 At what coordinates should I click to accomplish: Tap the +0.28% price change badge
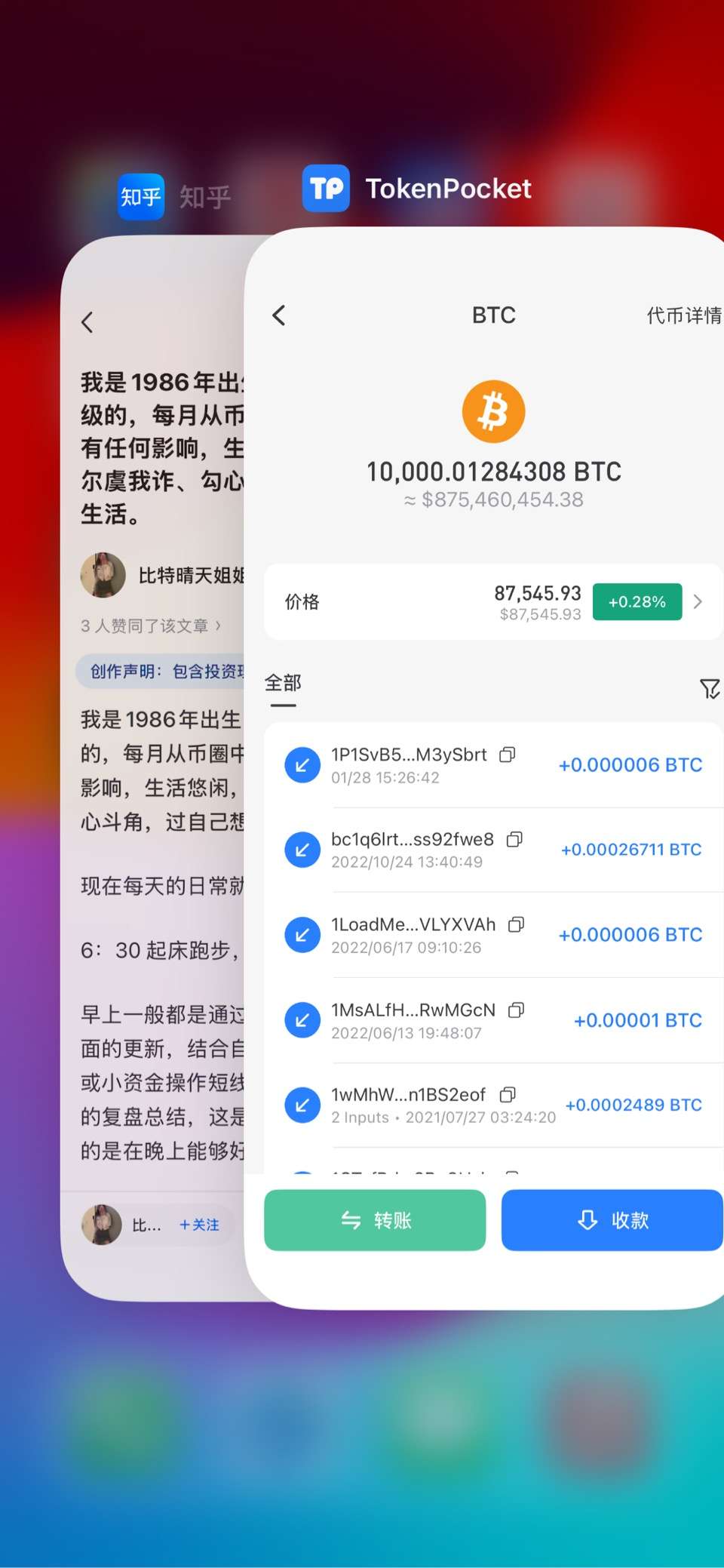(x=637, y=601)
